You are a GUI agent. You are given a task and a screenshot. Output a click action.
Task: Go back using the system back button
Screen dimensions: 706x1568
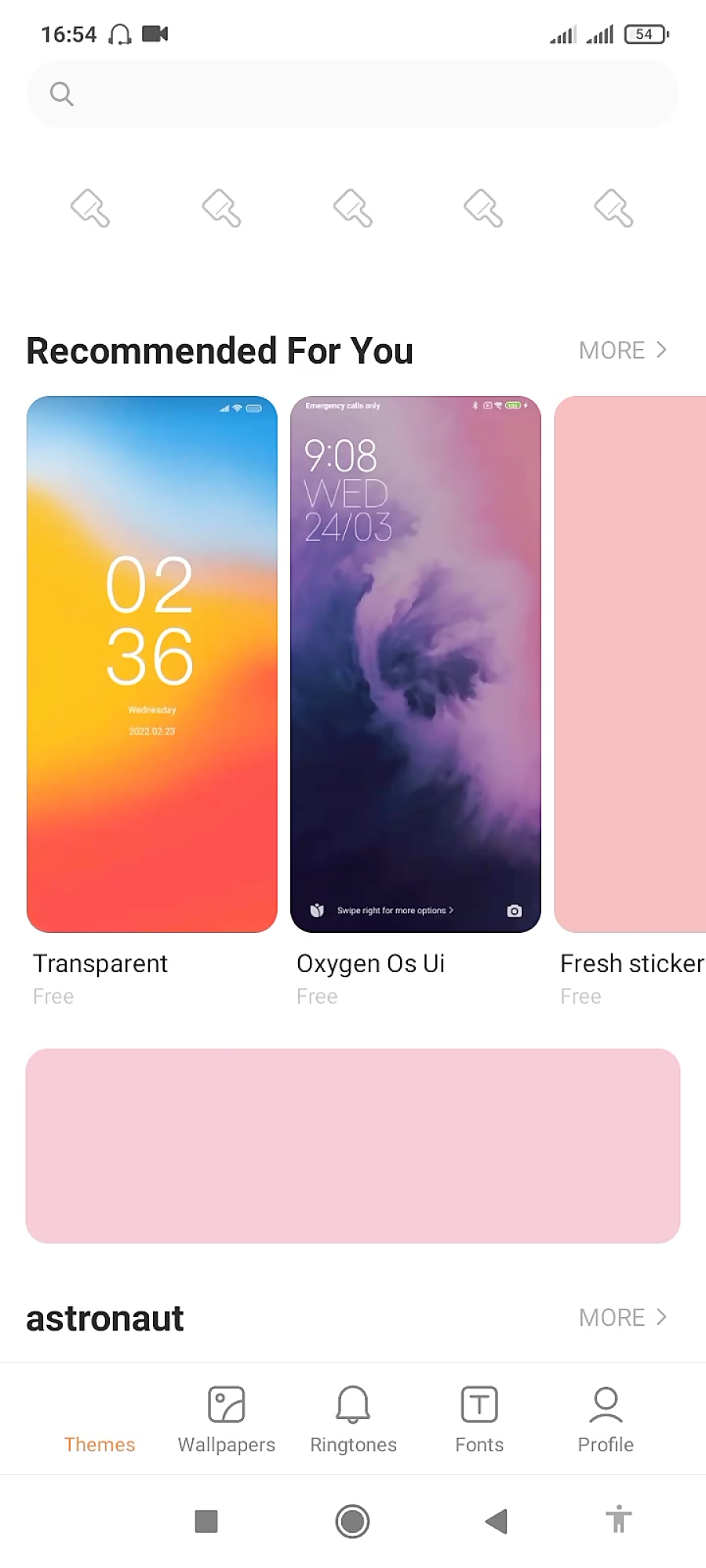point(497,1522)
